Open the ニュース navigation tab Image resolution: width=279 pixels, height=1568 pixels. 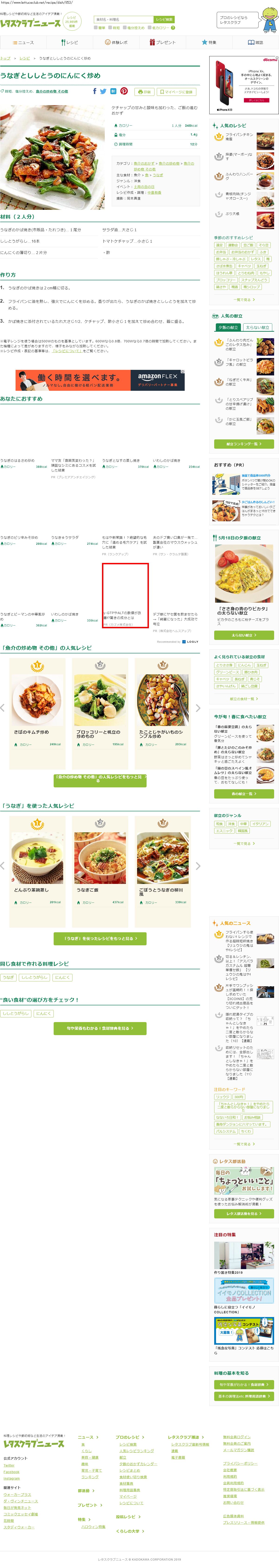pos(23,43)
